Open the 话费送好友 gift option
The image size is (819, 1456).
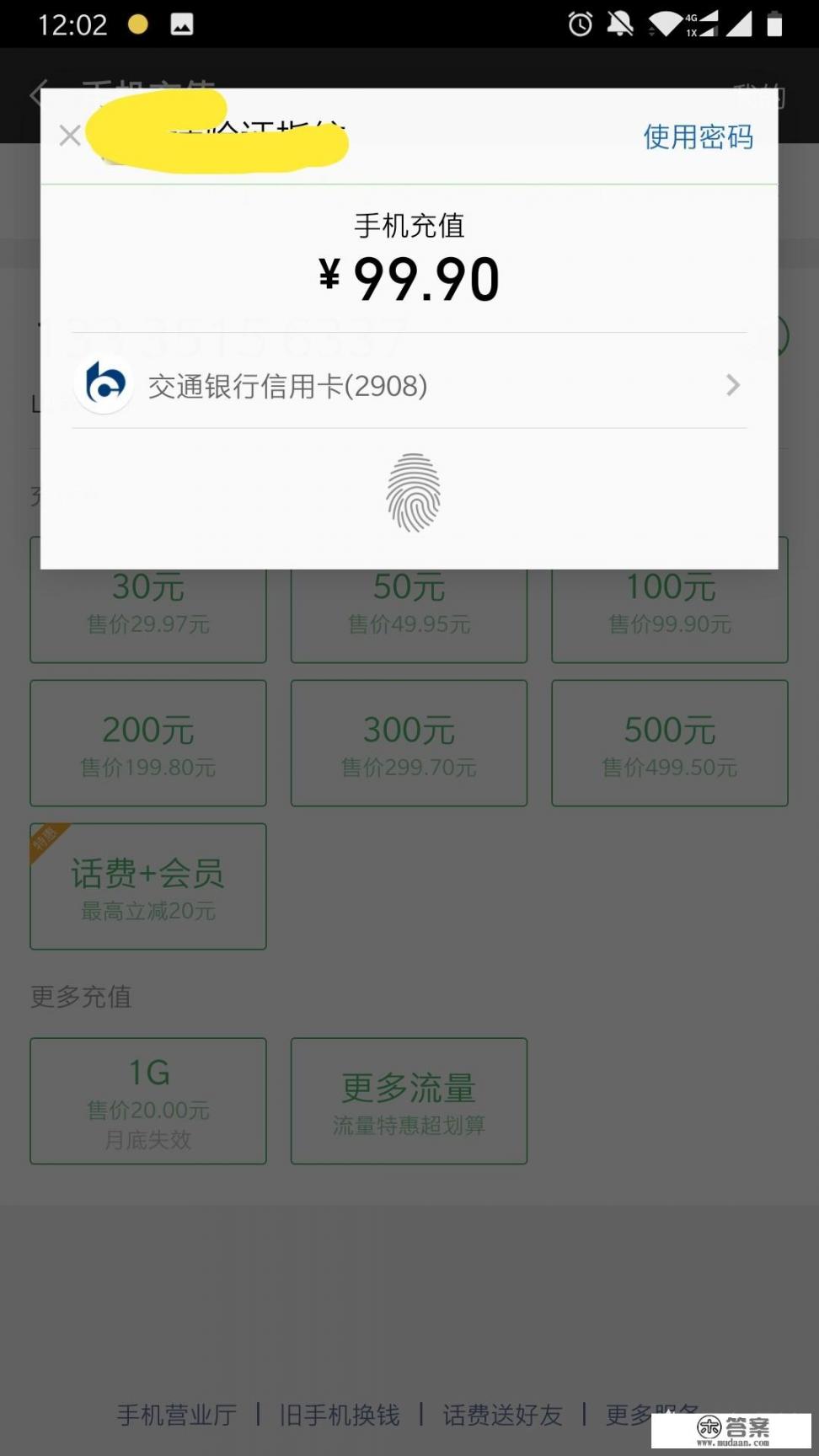[501, 1416]
